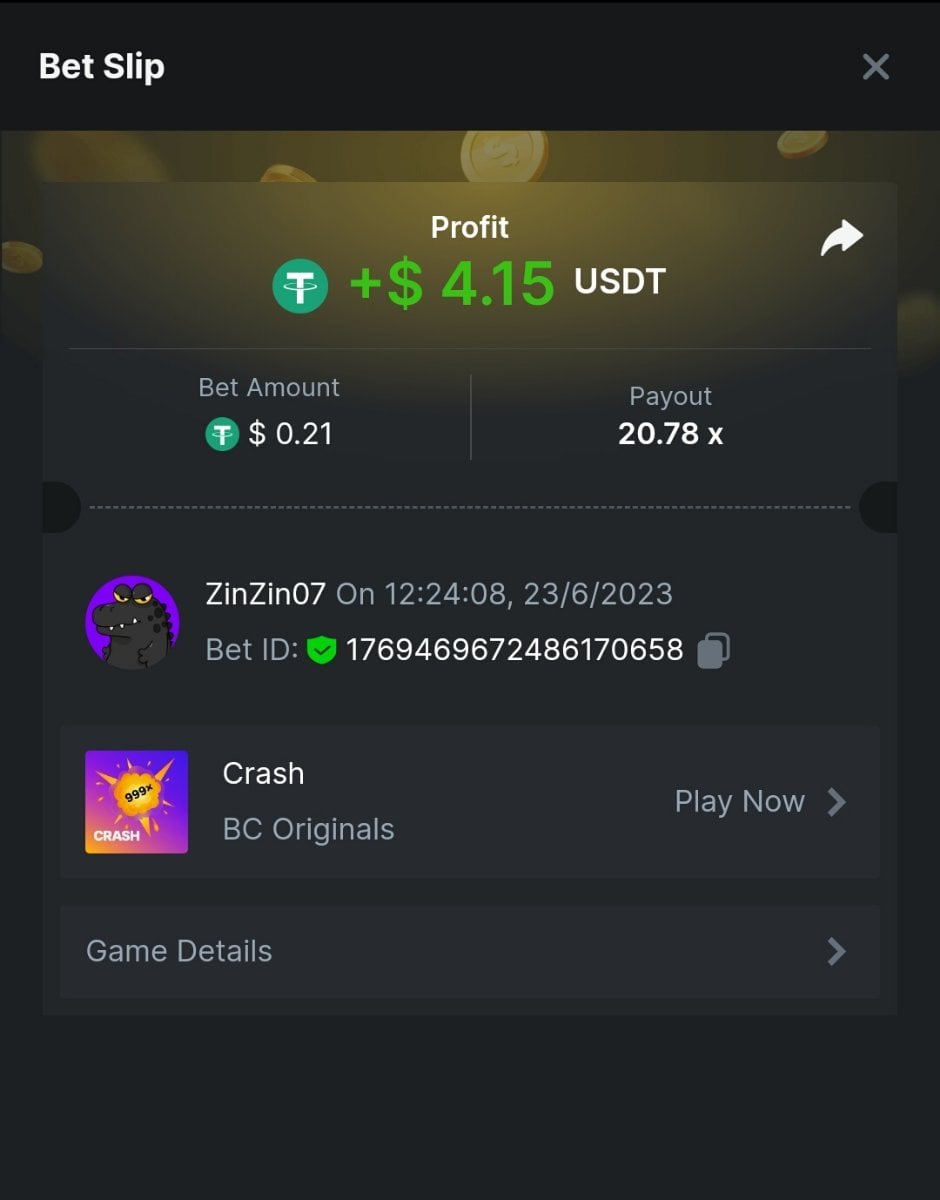This screenshot has height=1200, width=940.
Task: Tap Play Now for Crash
Action: point(760,802)
